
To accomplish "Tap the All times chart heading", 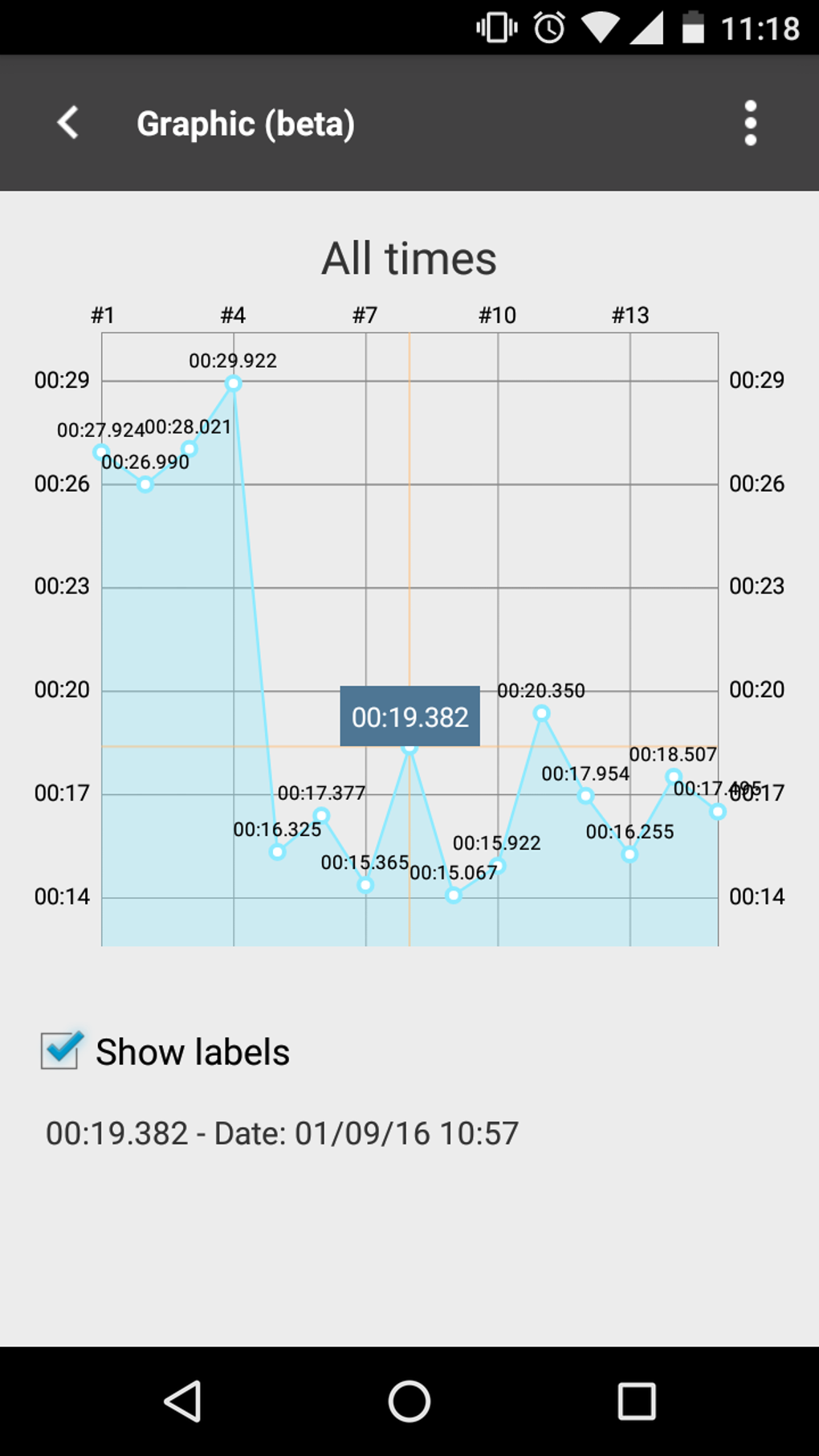I will (x=409, y=257).
